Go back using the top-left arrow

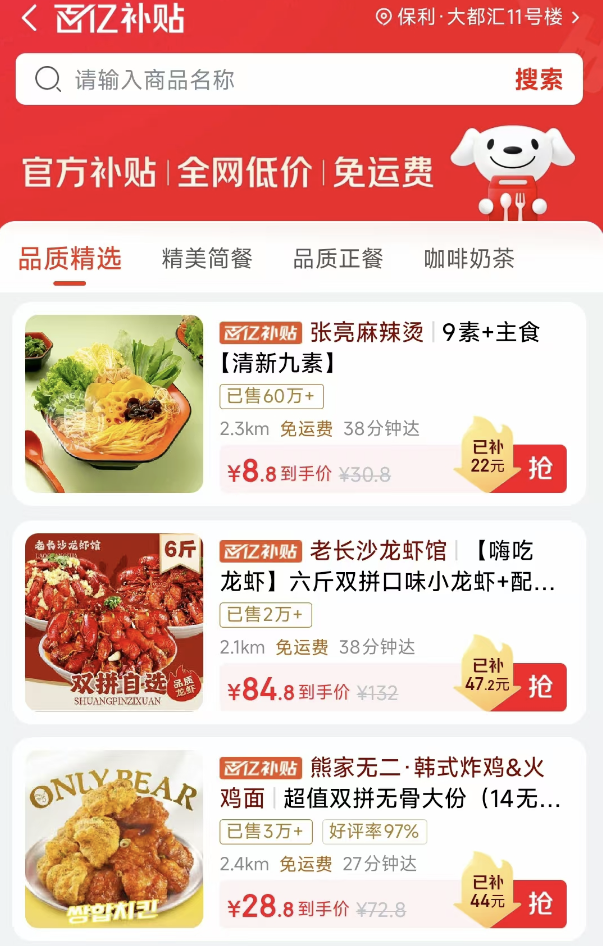click(x=30, y=18)
